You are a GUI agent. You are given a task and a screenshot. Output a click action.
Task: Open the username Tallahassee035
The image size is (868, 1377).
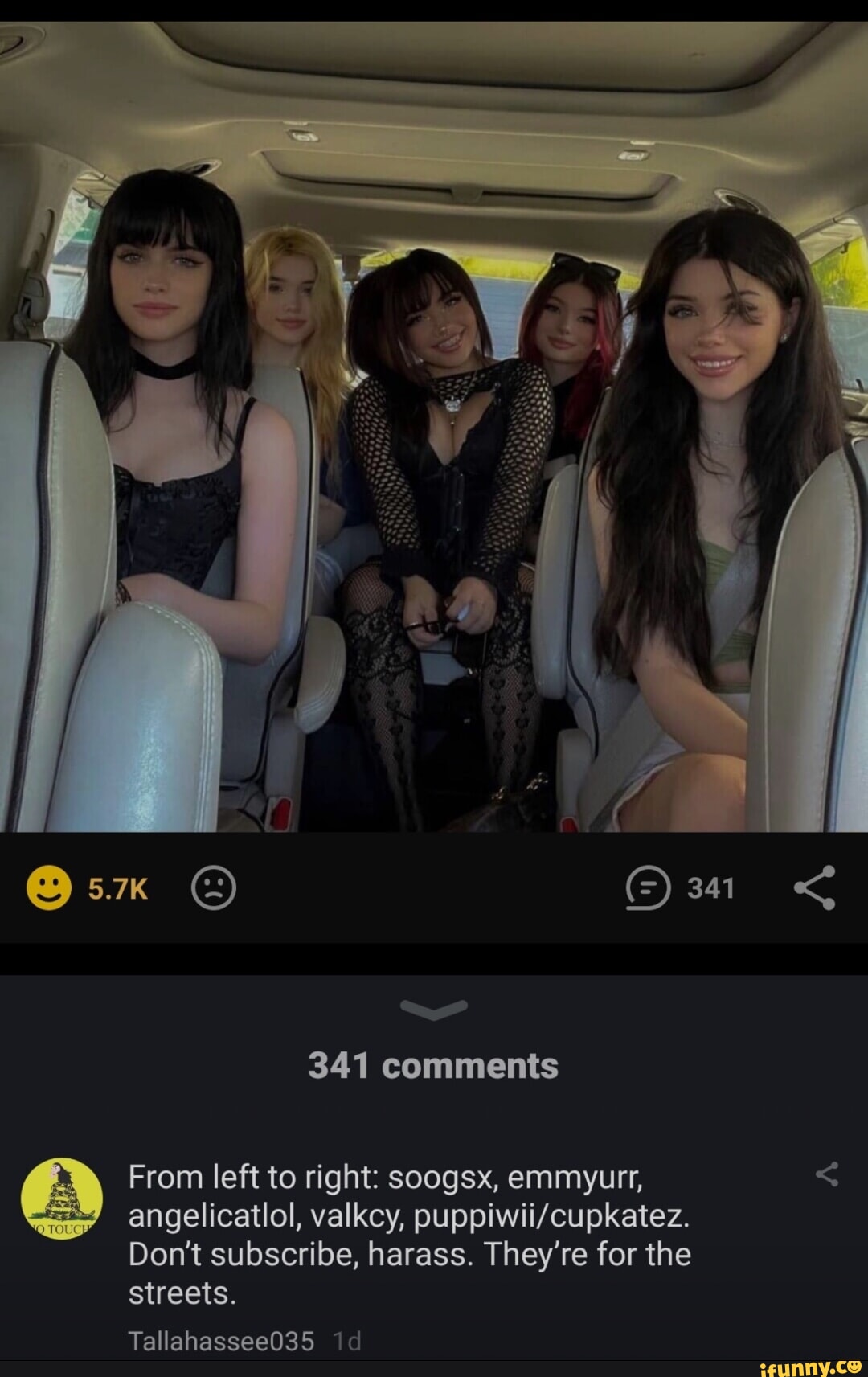[221, 1341]
